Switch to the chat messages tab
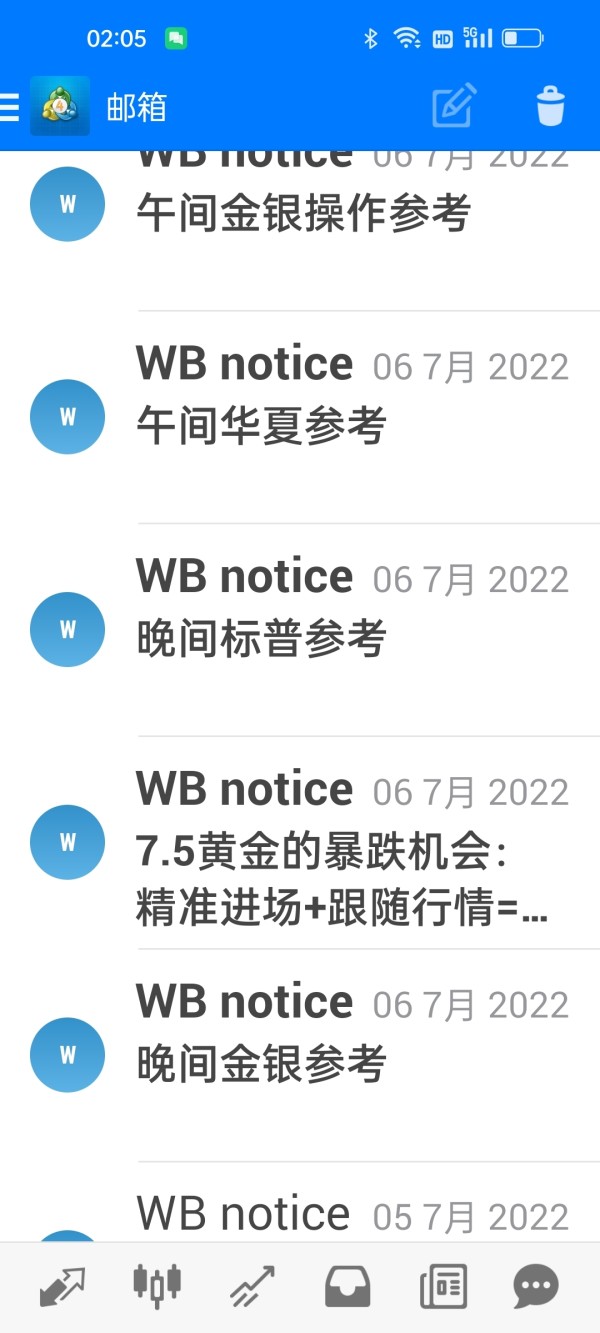Screen dimensions: 600x1333 536,1287
